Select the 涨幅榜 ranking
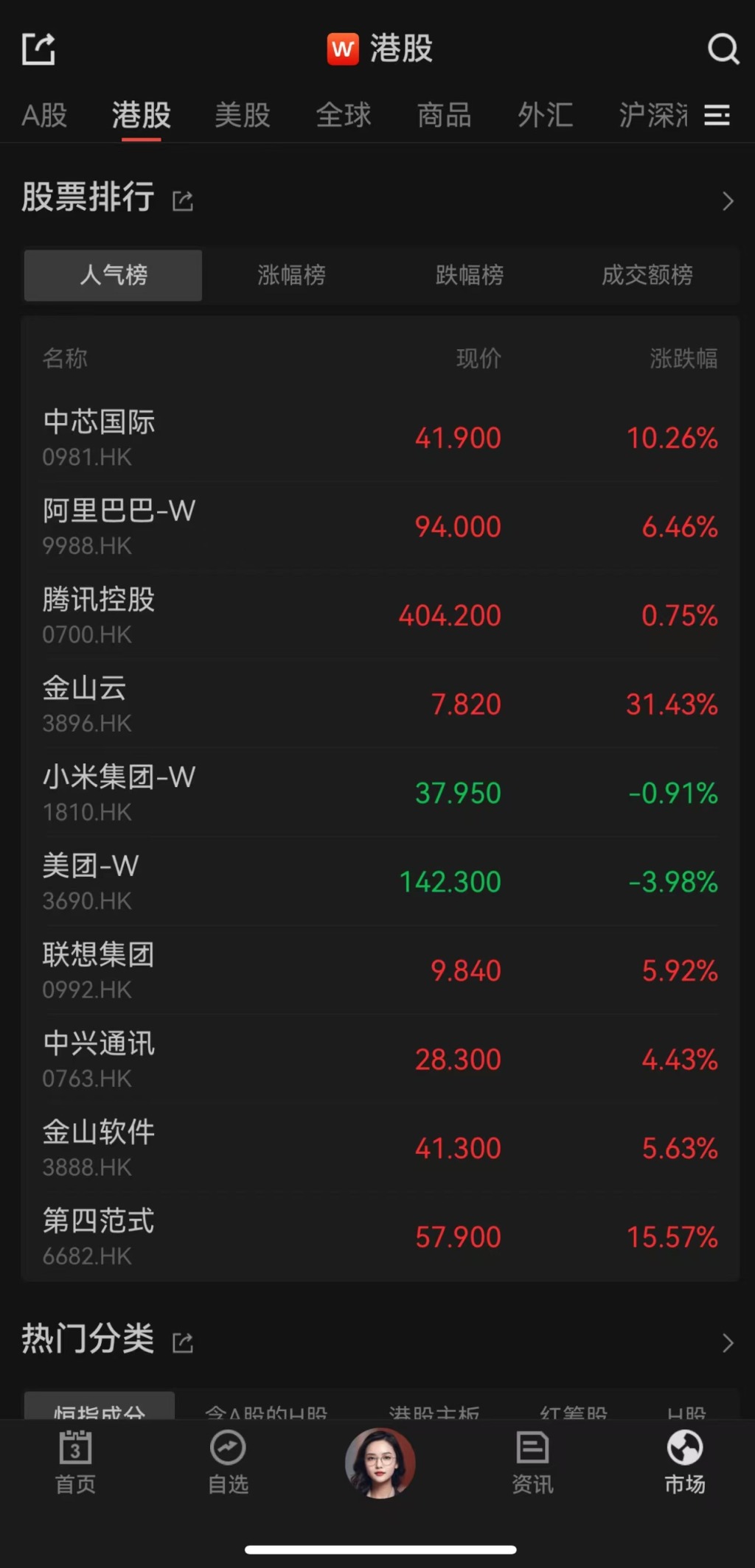 291,276
